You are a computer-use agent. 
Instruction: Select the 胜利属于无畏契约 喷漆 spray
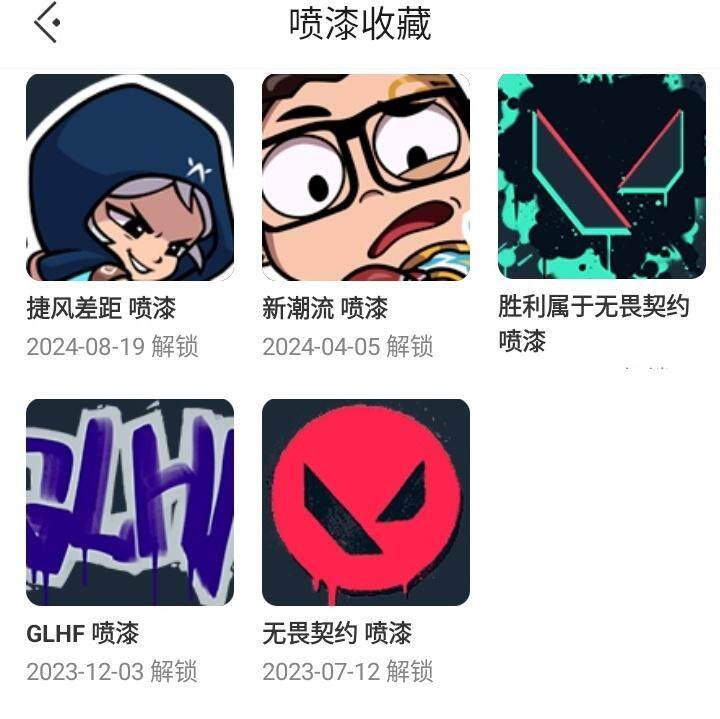click(602, 177)
